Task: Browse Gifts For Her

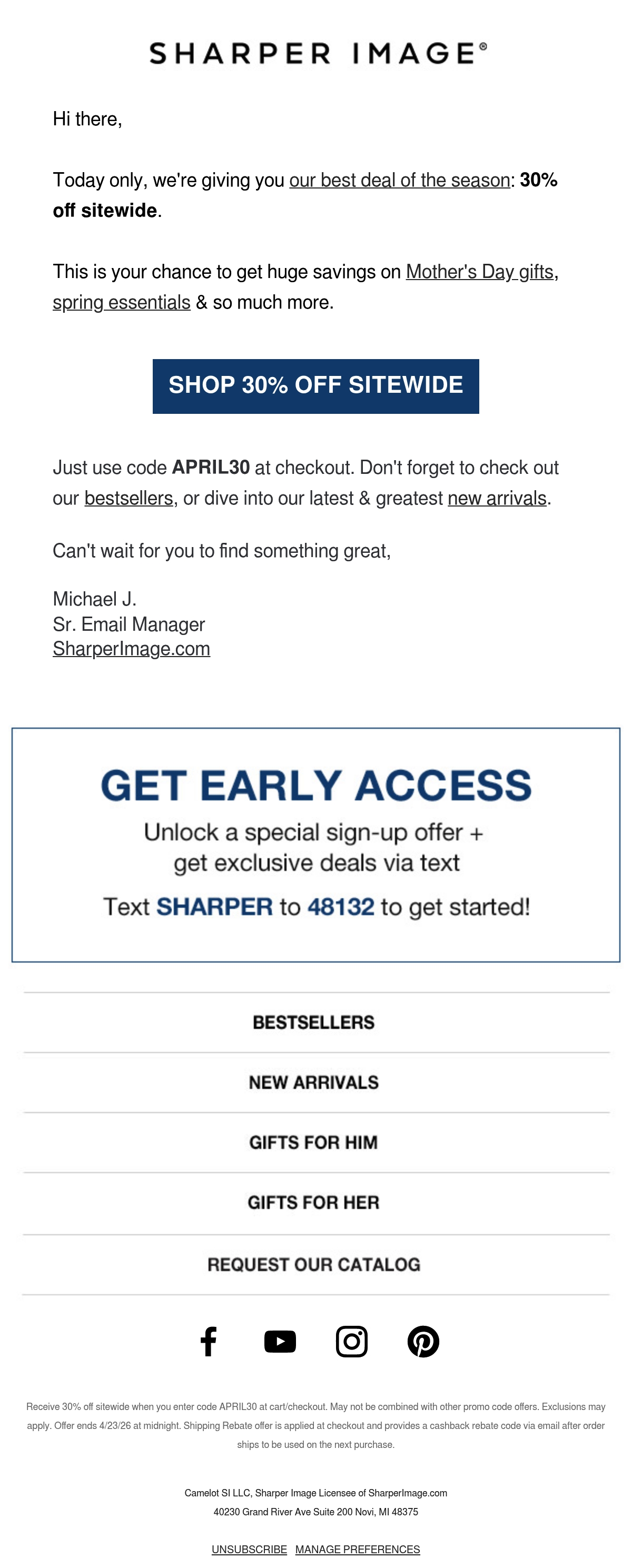Action: pos(314,1203)
